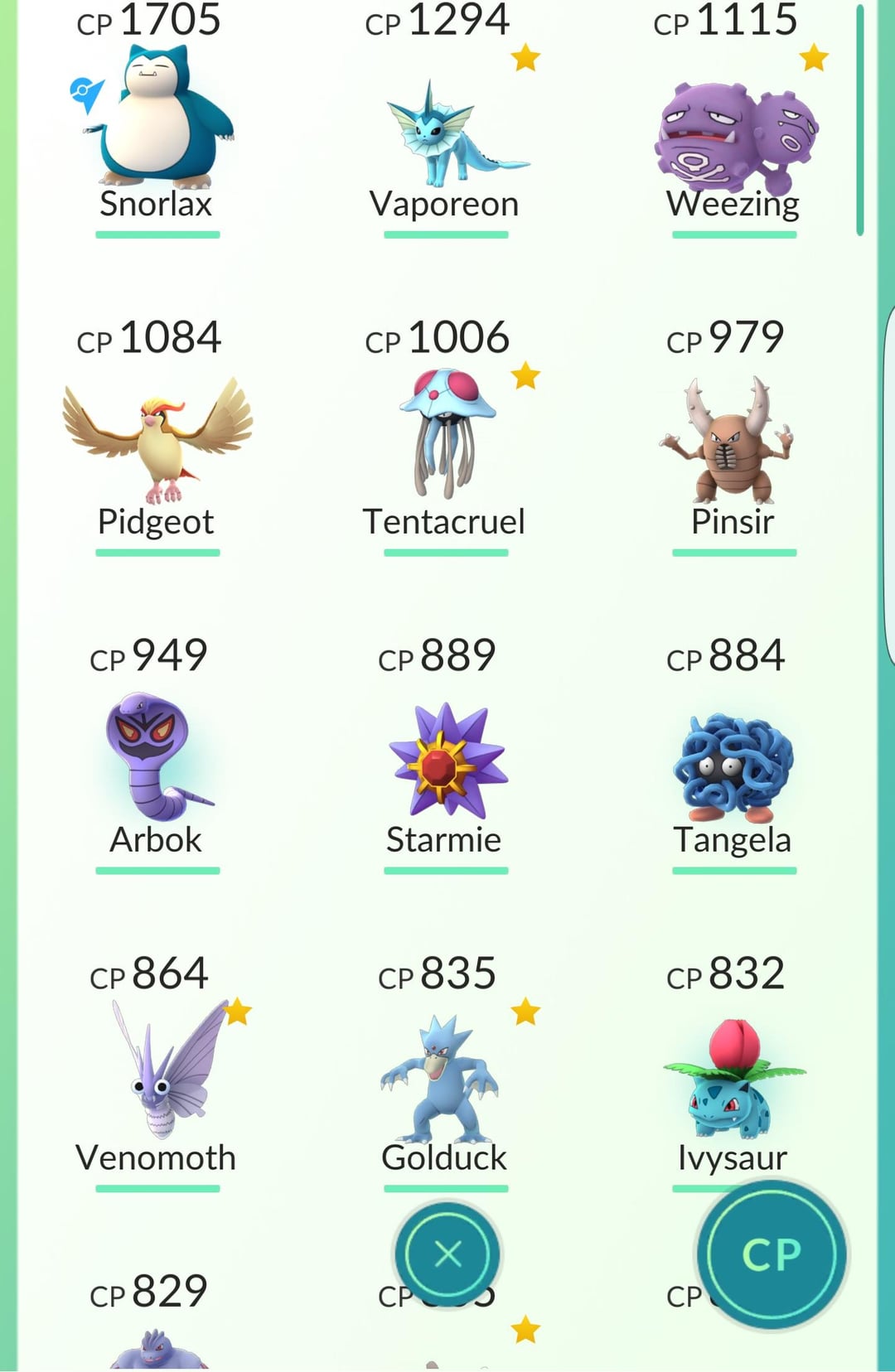The height and width of the screenshot is (1372, 895).
Task: Change sort order with CP button
Action: (772, 1254)
